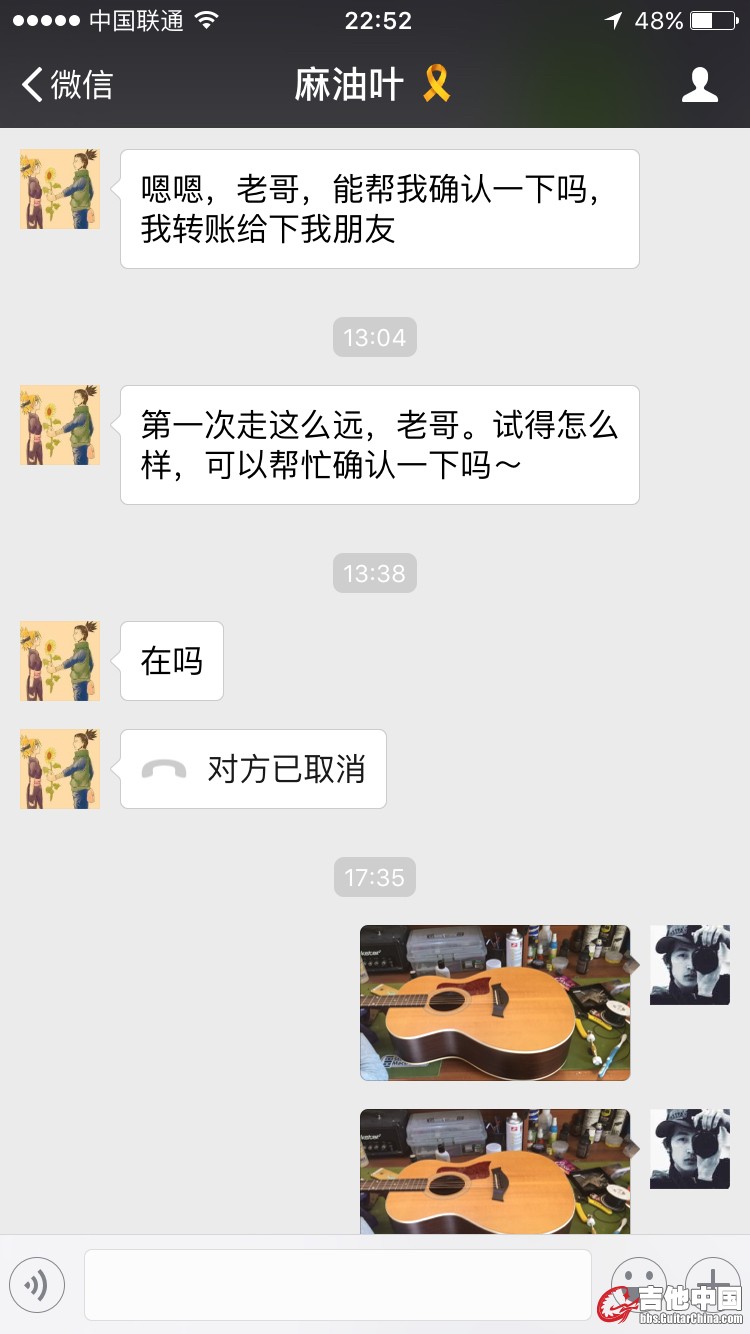Screen dimensions: 750x1334
Task: Open the partially visible lower guitar photo
Action: (x=495, y=1170)
